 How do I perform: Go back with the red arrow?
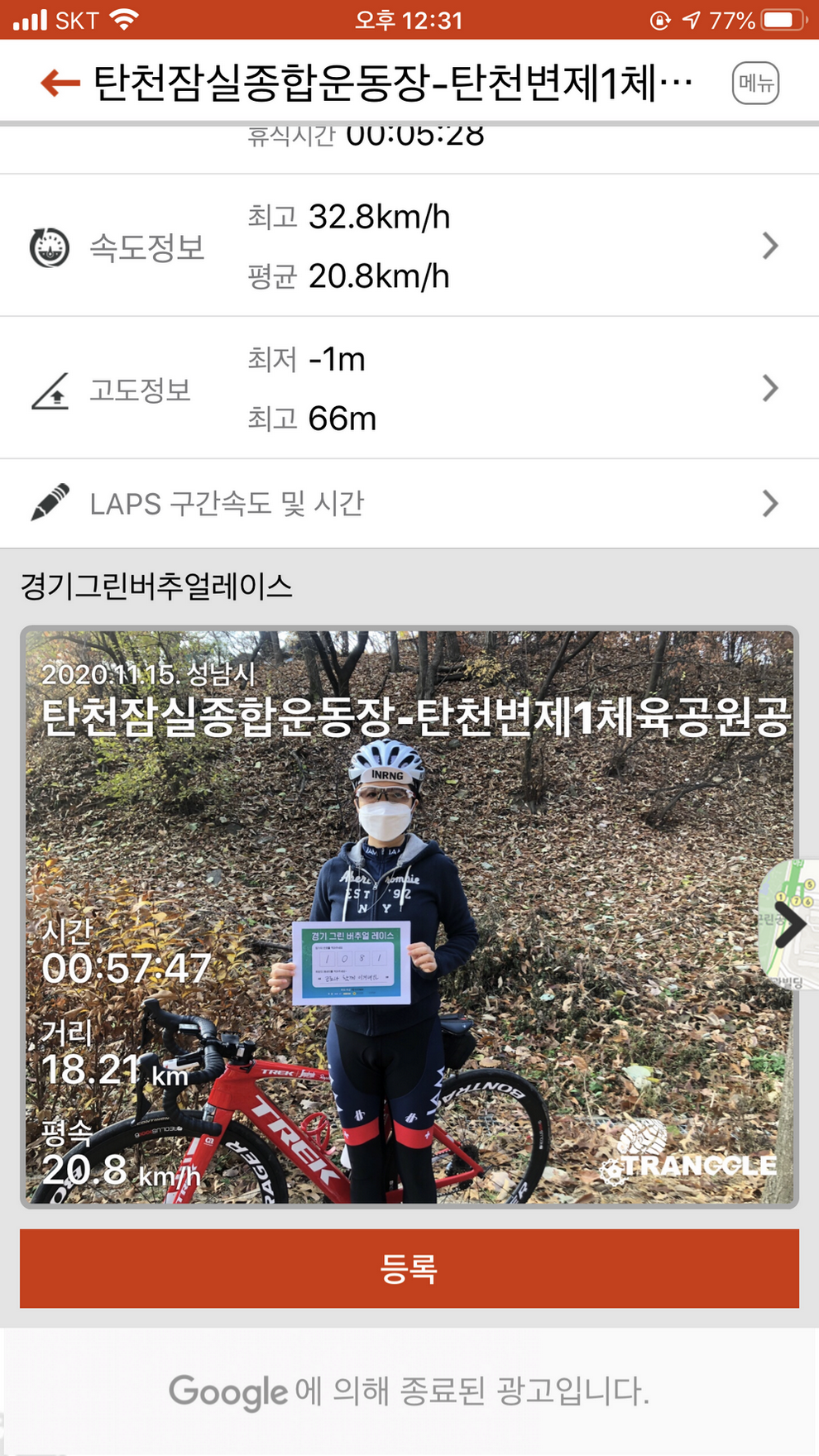click(x=60, y=83)
